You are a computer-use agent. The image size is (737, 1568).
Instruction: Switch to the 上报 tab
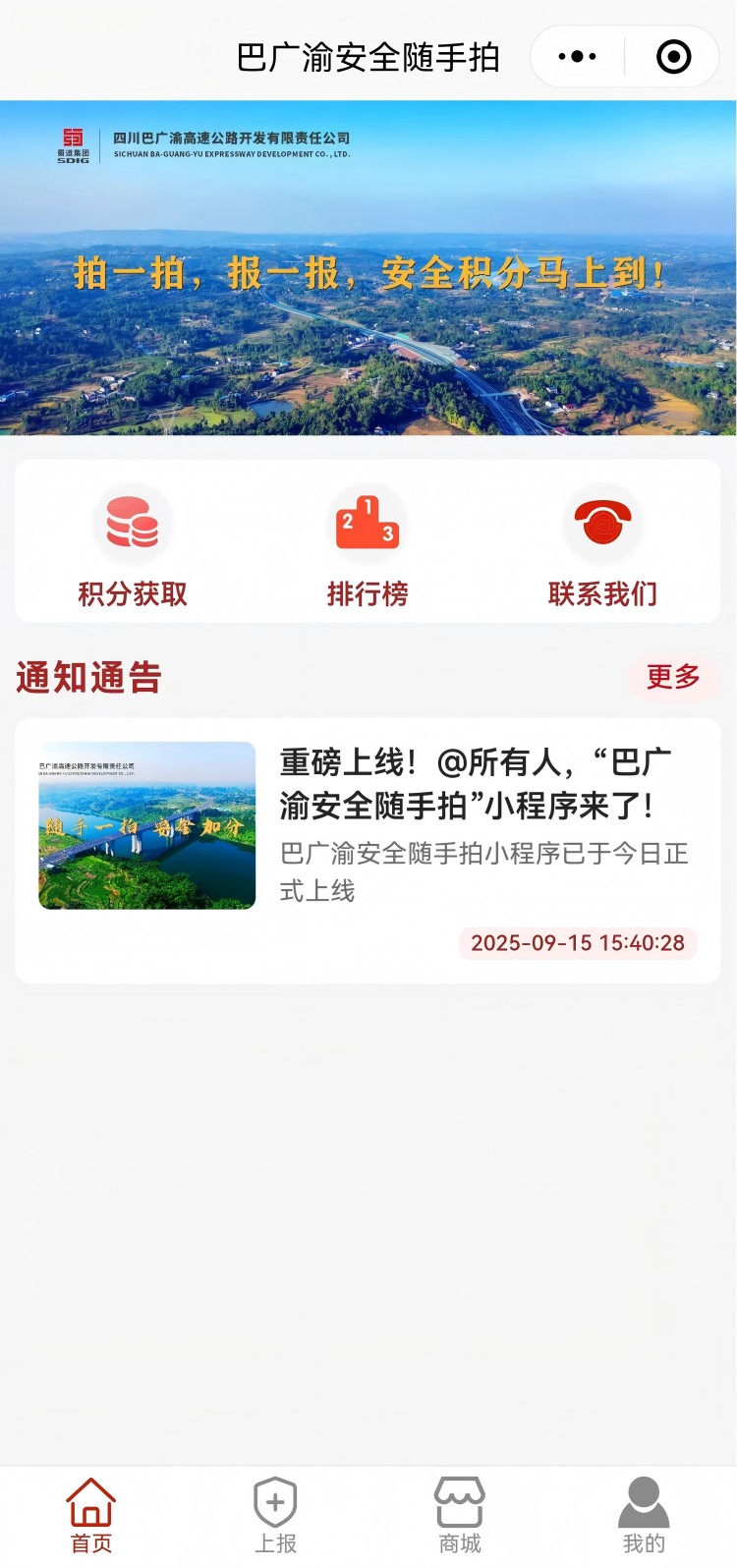275,1516
